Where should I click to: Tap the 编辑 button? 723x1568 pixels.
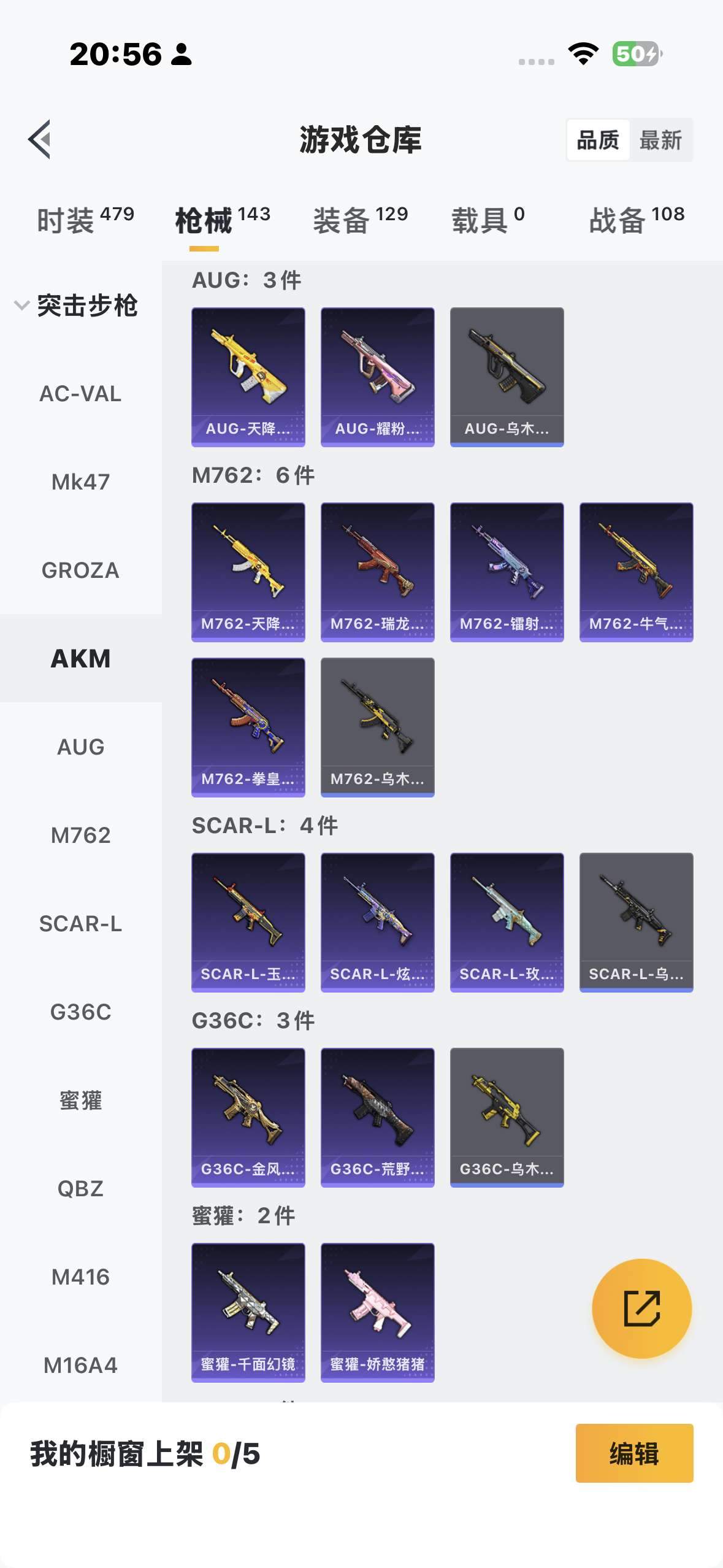point(634,1453)
